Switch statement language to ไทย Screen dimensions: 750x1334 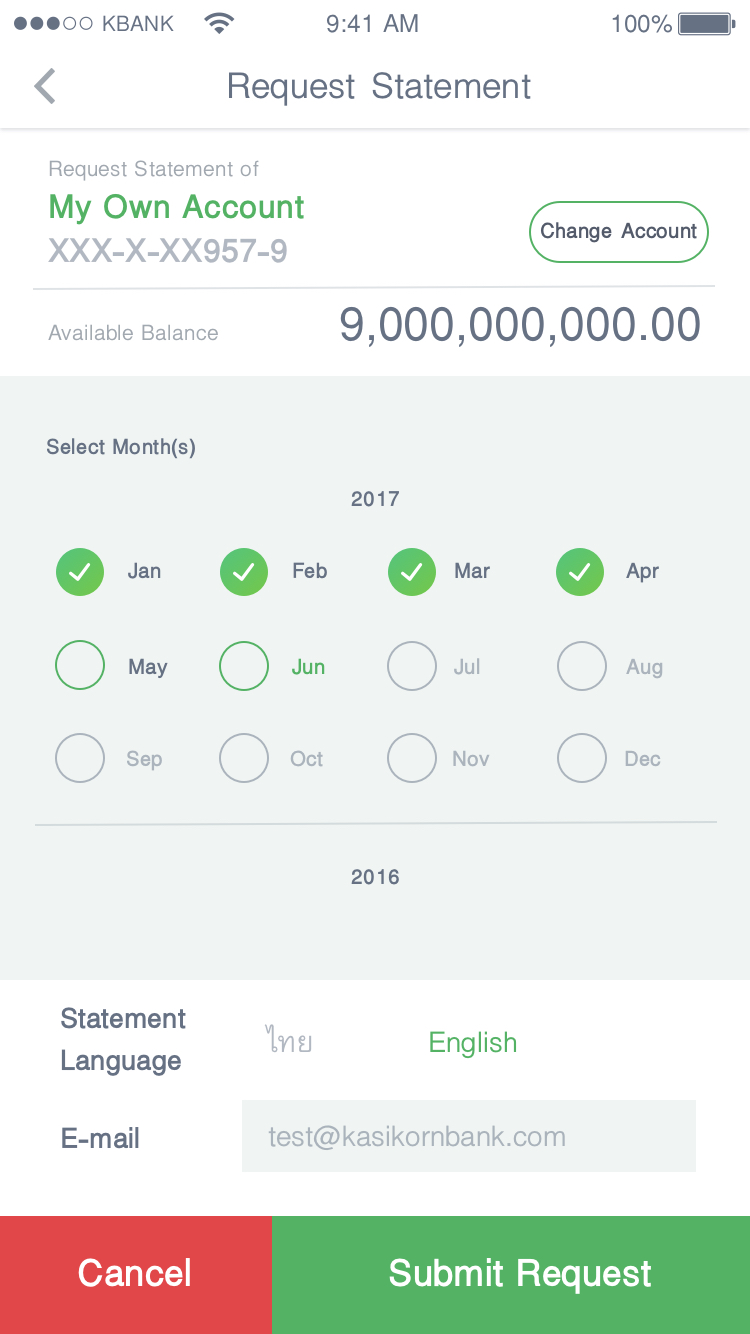pyautogui.click(x=289, y=1042)
